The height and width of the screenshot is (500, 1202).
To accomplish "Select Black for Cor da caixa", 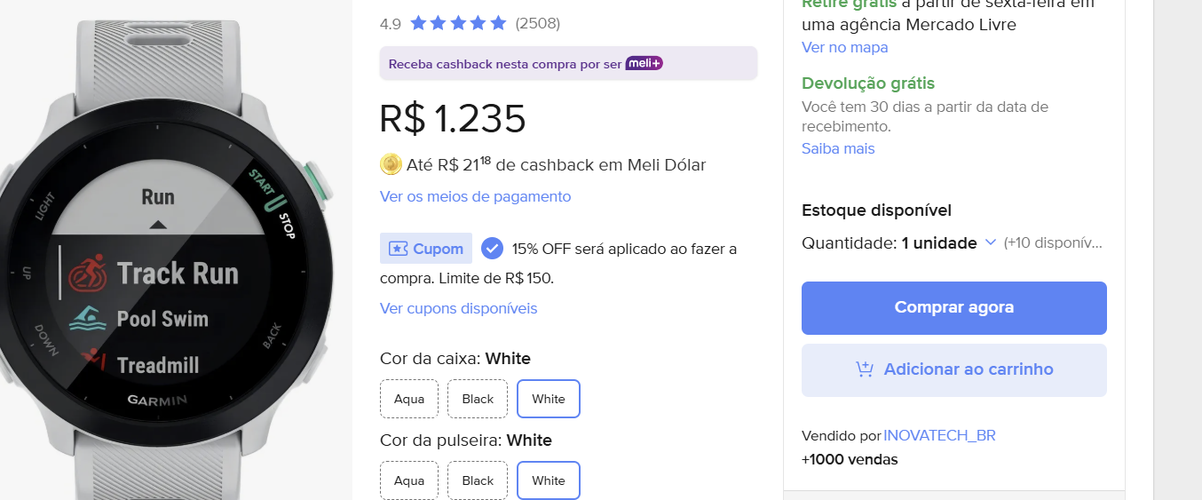I will pyautogui.click(x=477, y=399).
